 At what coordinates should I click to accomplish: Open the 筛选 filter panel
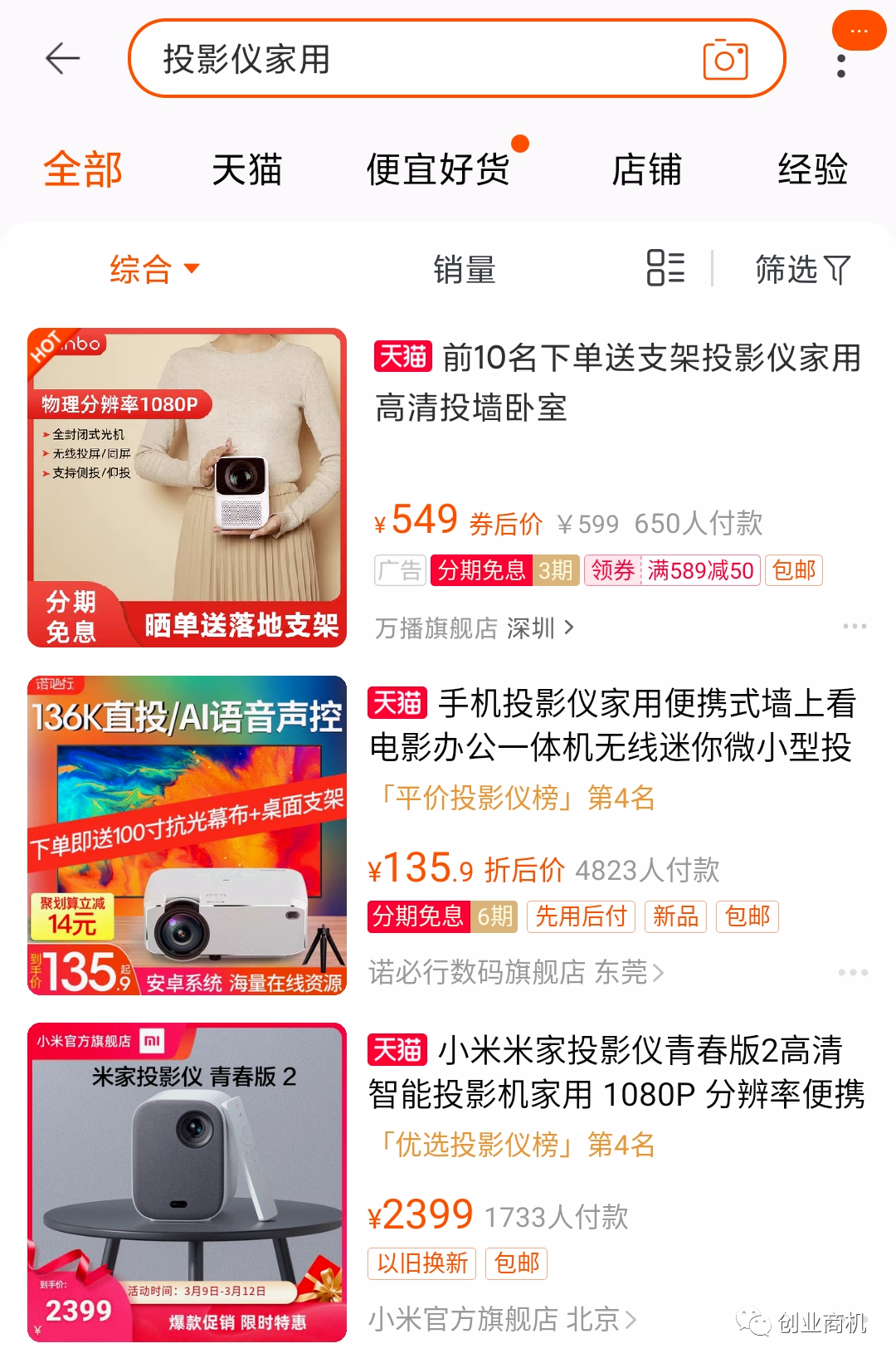802,269
